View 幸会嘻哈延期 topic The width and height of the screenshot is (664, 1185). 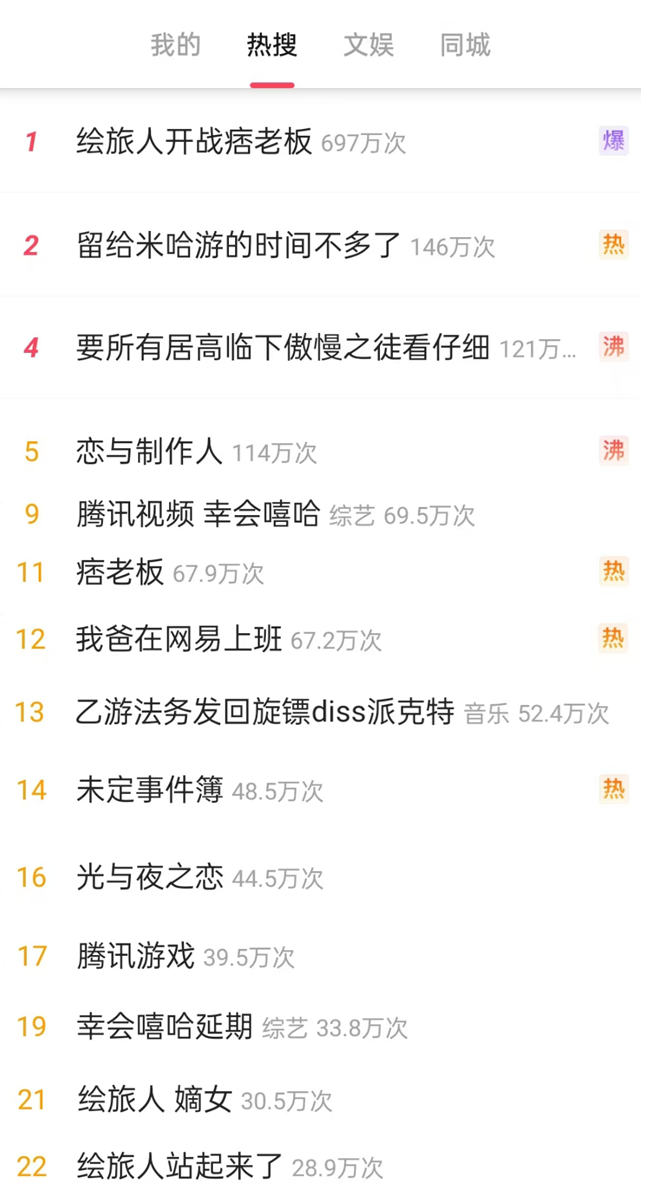[x=164, y=1026]
